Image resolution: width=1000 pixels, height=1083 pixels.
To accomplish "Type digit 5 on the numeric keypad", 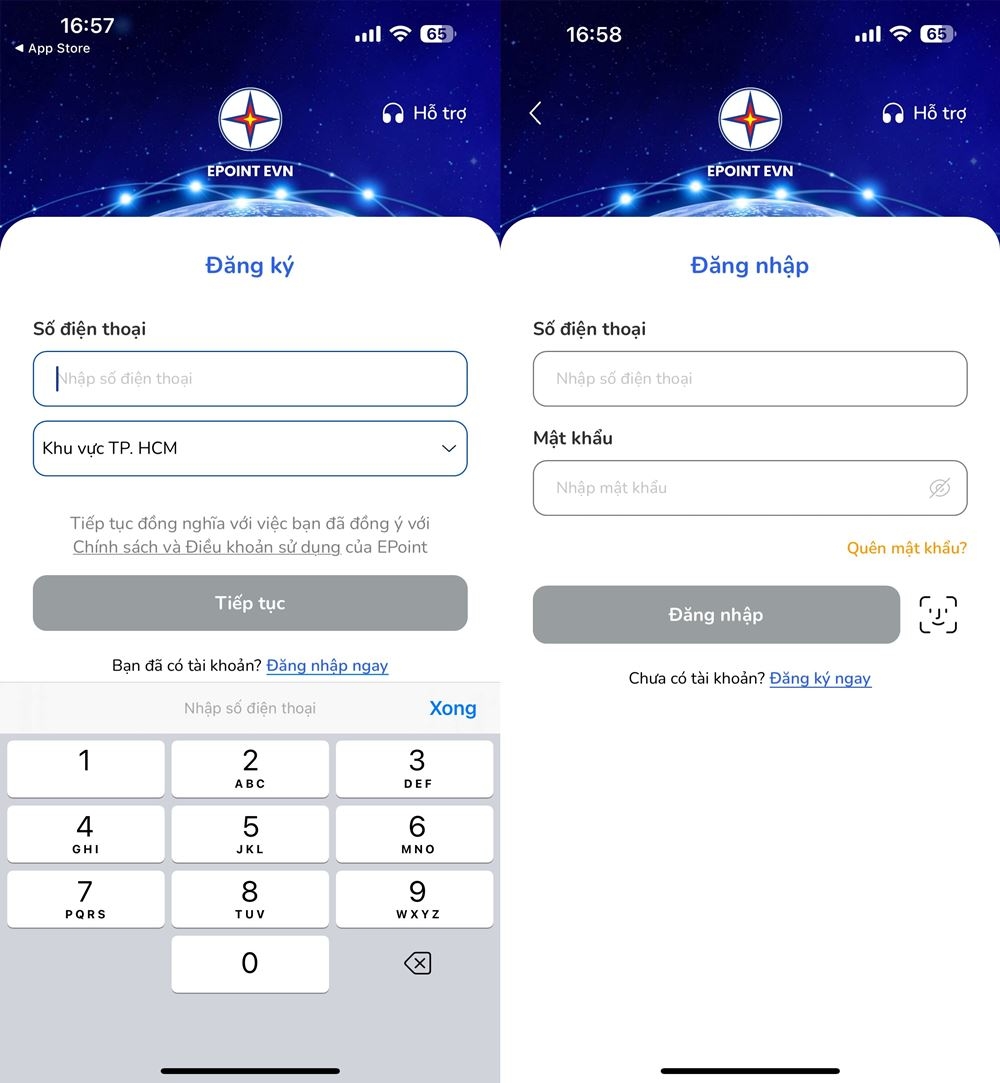I will point(250,835).
